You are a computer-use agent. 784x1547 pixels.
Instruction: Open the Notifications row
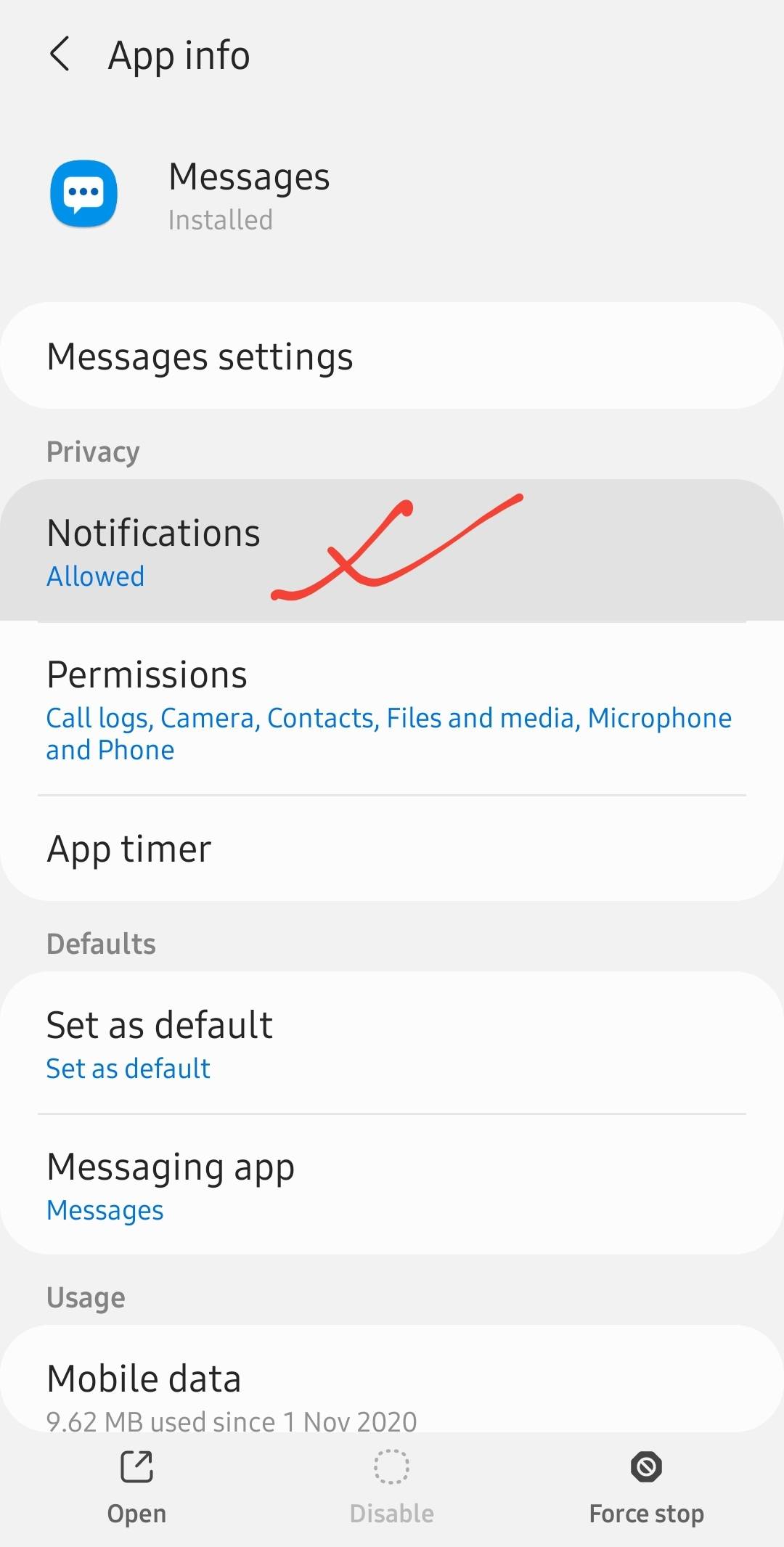(392, 550)
